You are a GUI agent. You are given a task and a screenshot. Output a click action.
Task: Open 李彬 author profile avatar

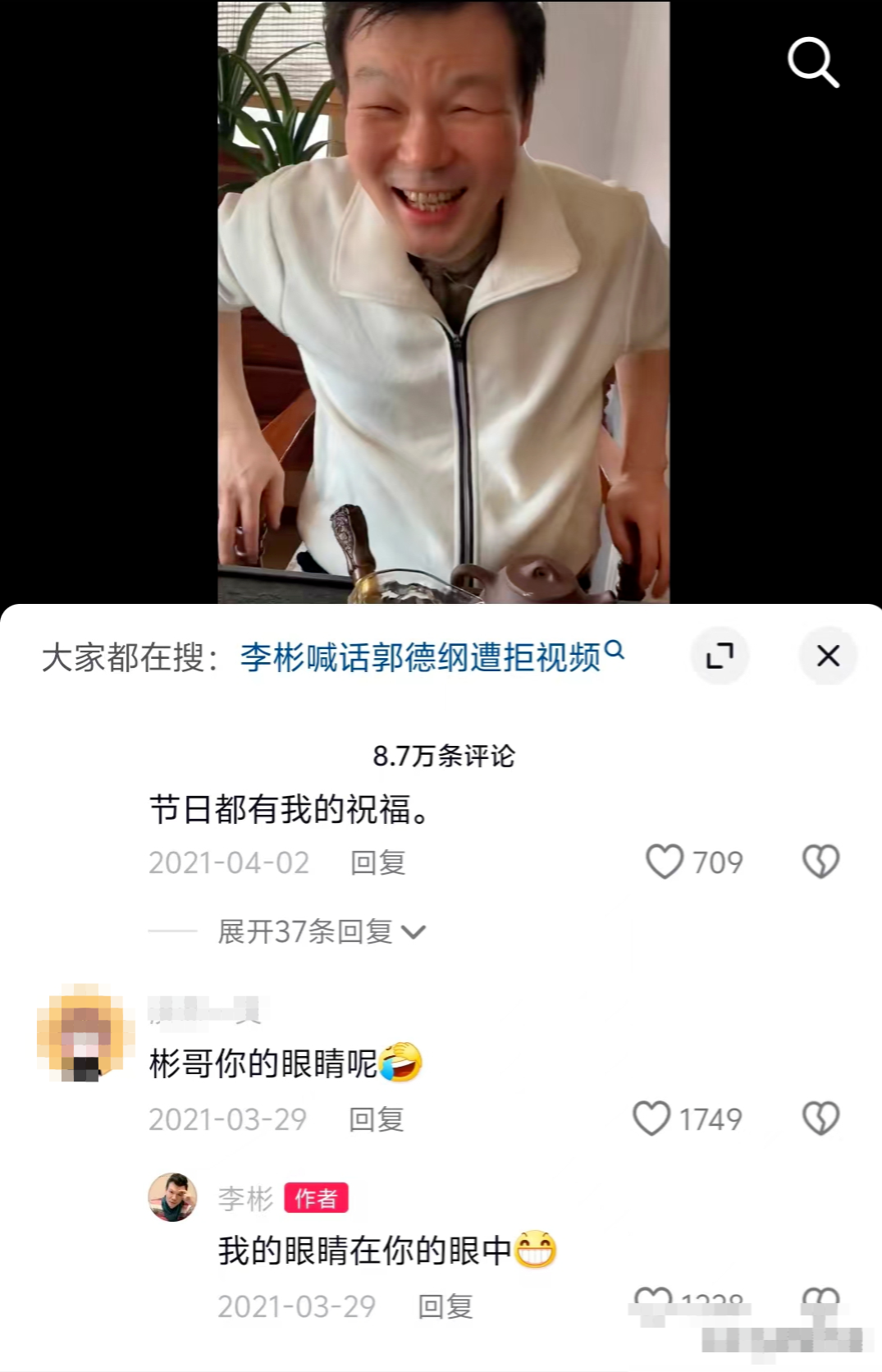(172, 1197)
